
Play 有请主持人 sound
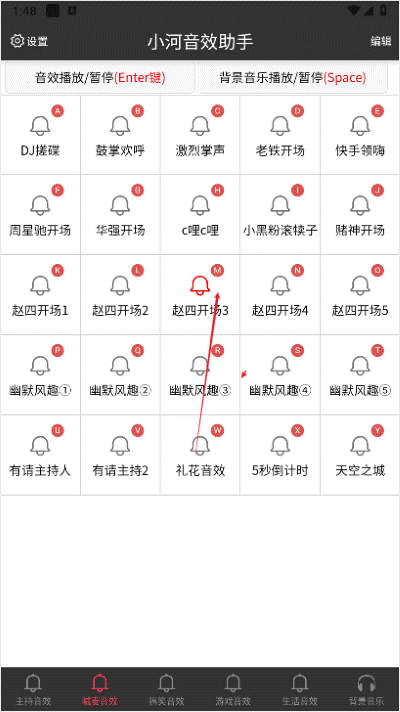(x=40, y=455)
